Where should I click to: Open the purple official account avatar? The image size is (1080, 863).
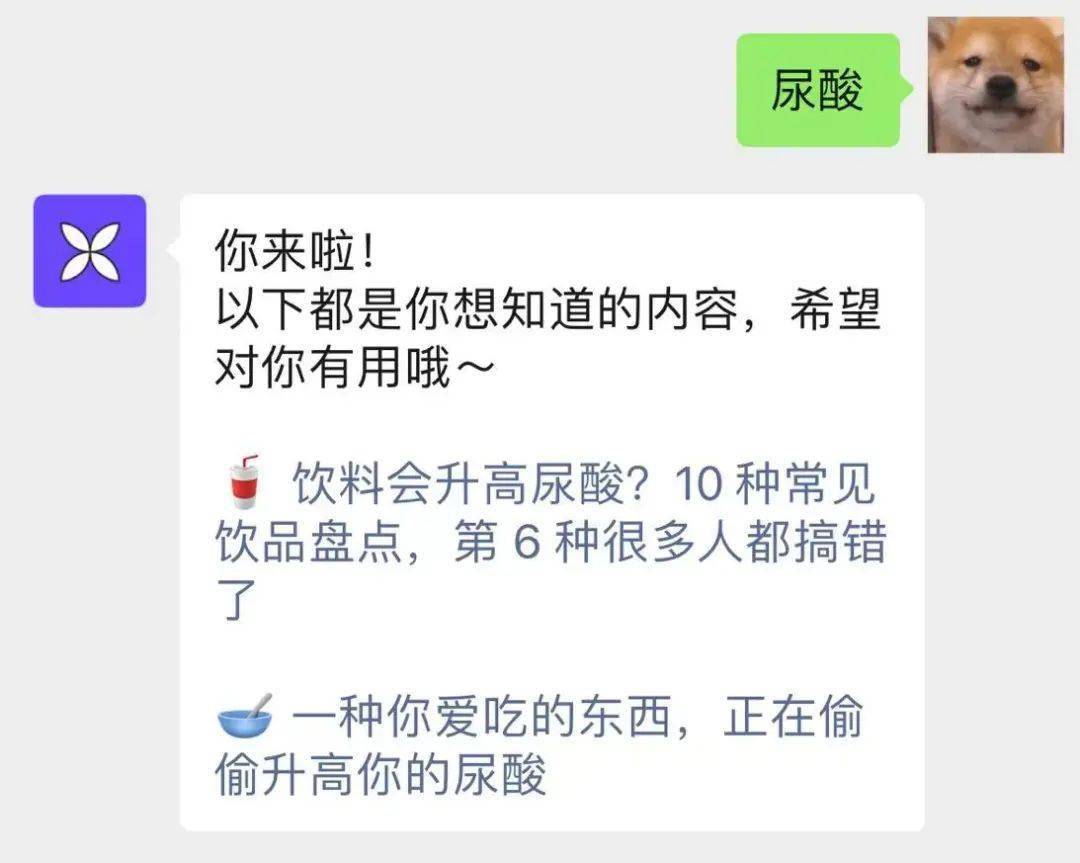click(x=90, y=251)
